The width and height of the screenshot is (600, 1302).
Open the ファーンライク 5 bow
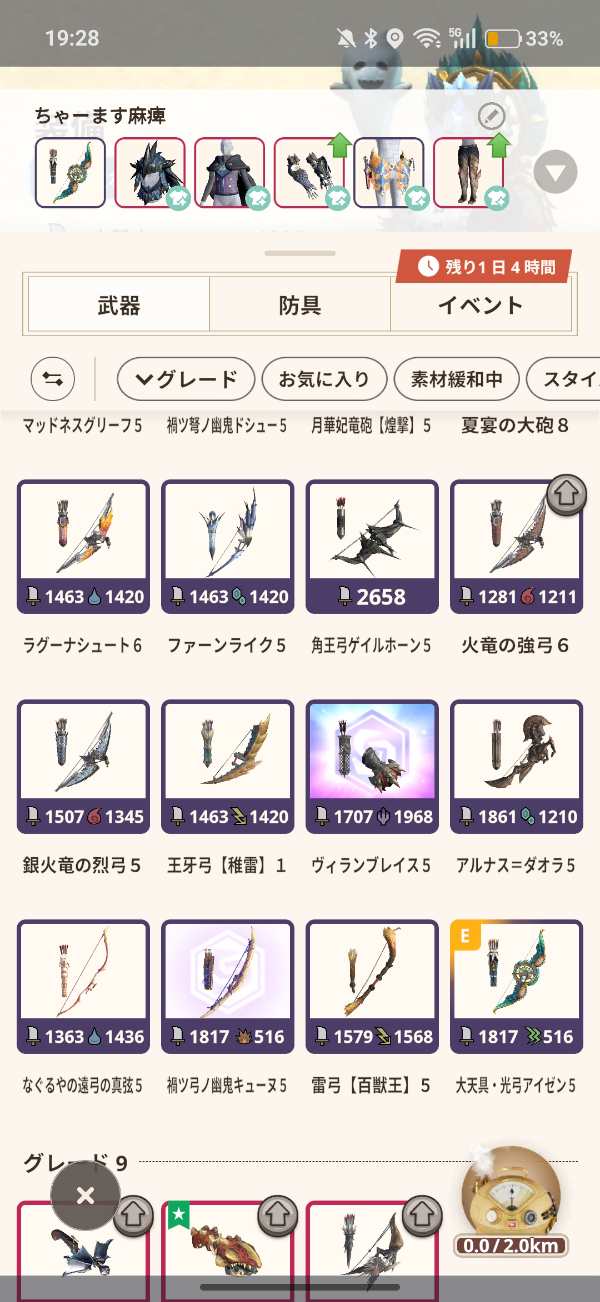tap(227, 547)
